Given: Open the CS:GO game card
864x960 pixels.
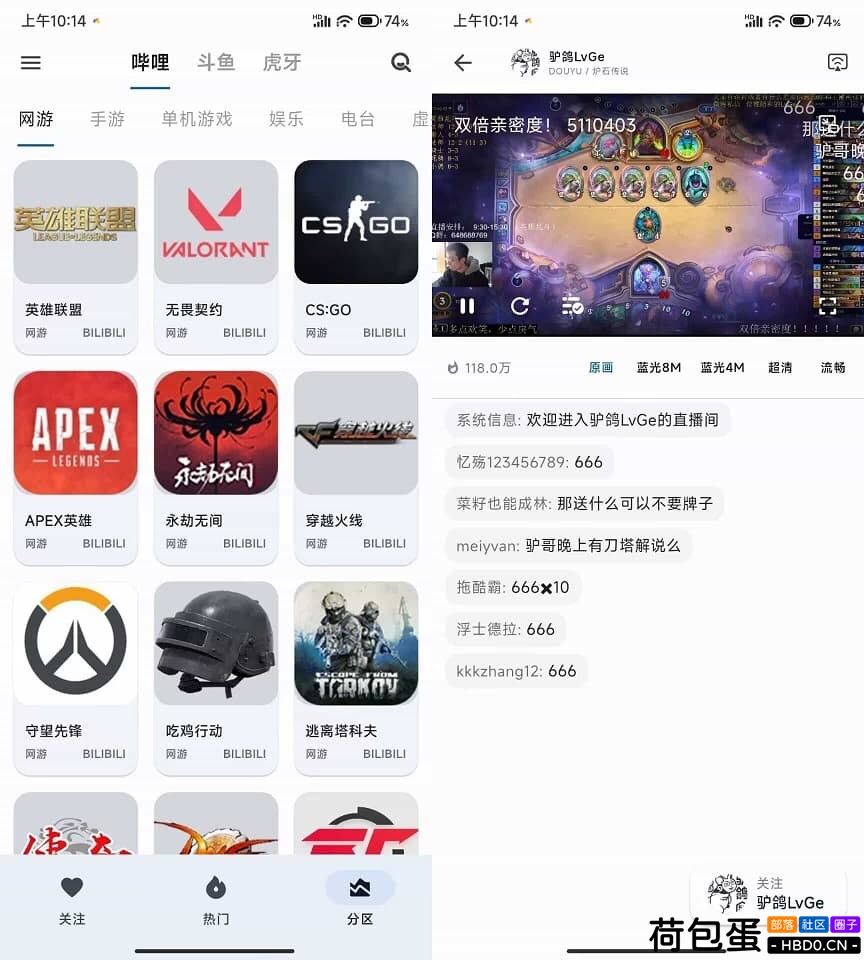Looking at the screenshot, I should 356,255.
